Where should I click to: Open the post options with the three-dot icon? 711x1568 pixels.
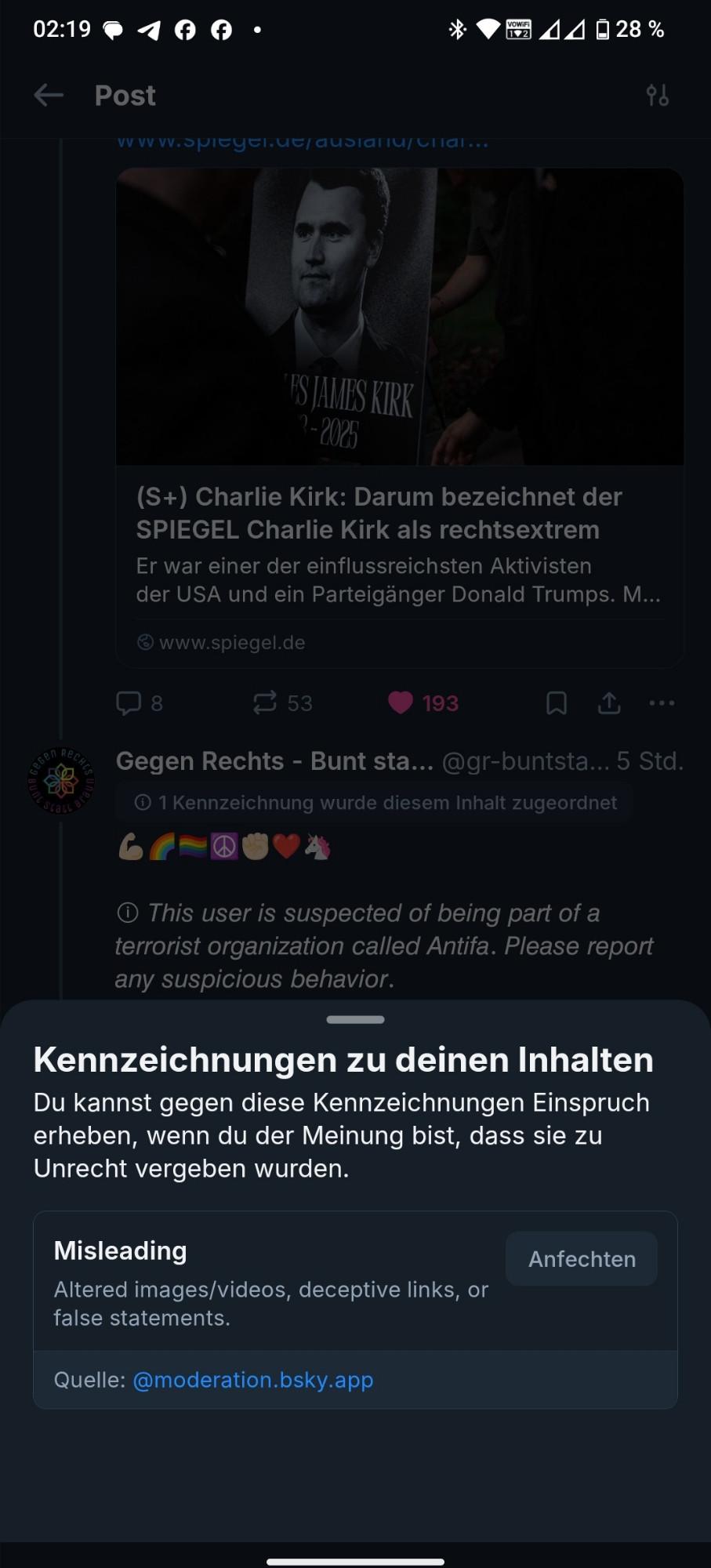[662, 703]
